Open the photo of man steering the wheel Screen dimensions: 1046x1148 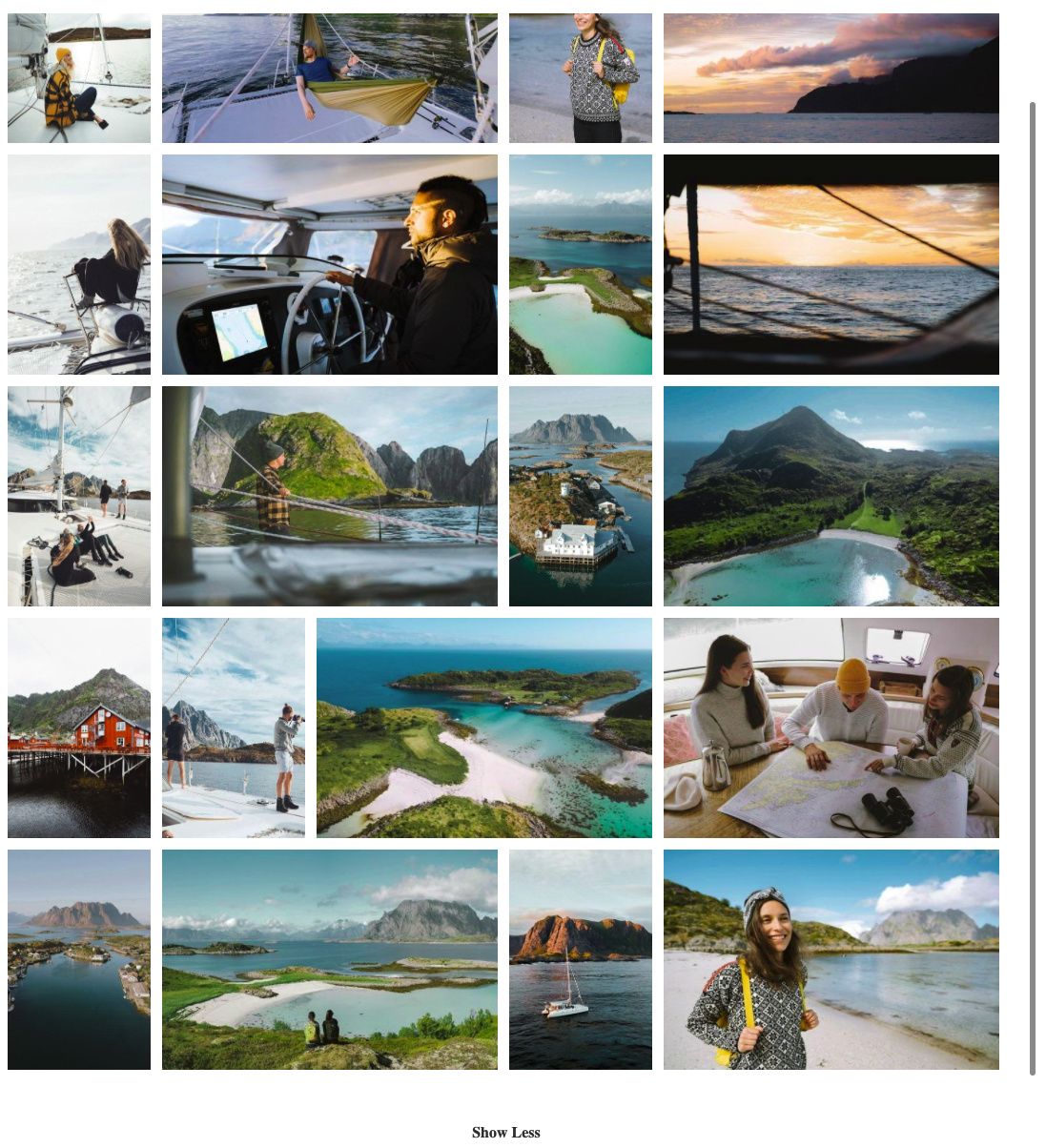[329, 264]
